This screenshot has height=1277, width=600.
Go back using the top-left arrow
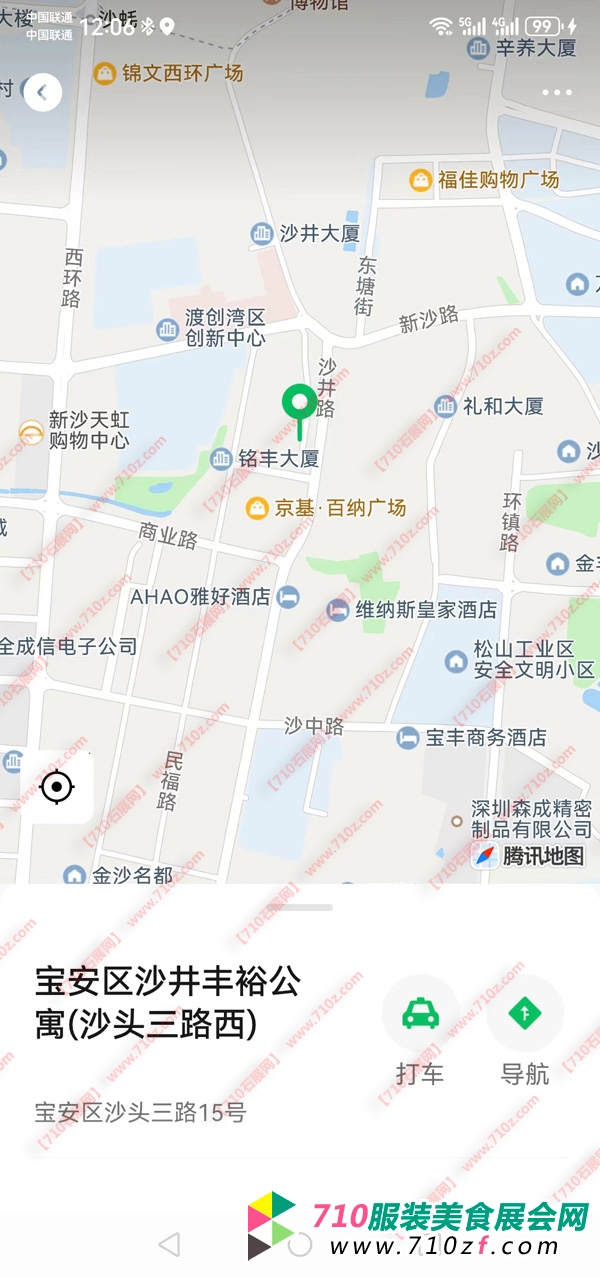42,93
